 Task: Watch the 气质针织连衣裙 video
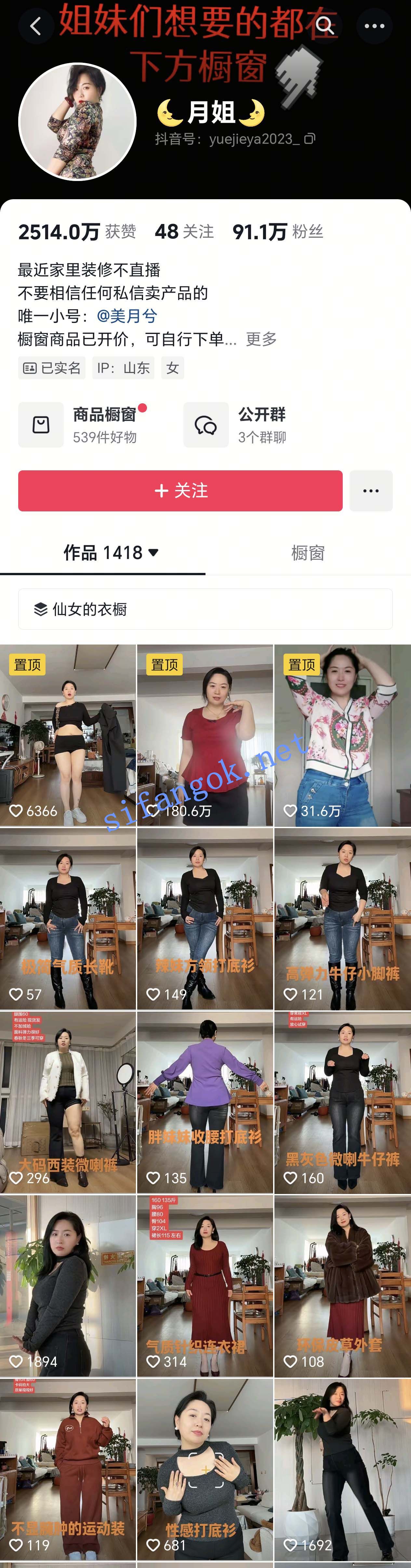click(205, 1285)
